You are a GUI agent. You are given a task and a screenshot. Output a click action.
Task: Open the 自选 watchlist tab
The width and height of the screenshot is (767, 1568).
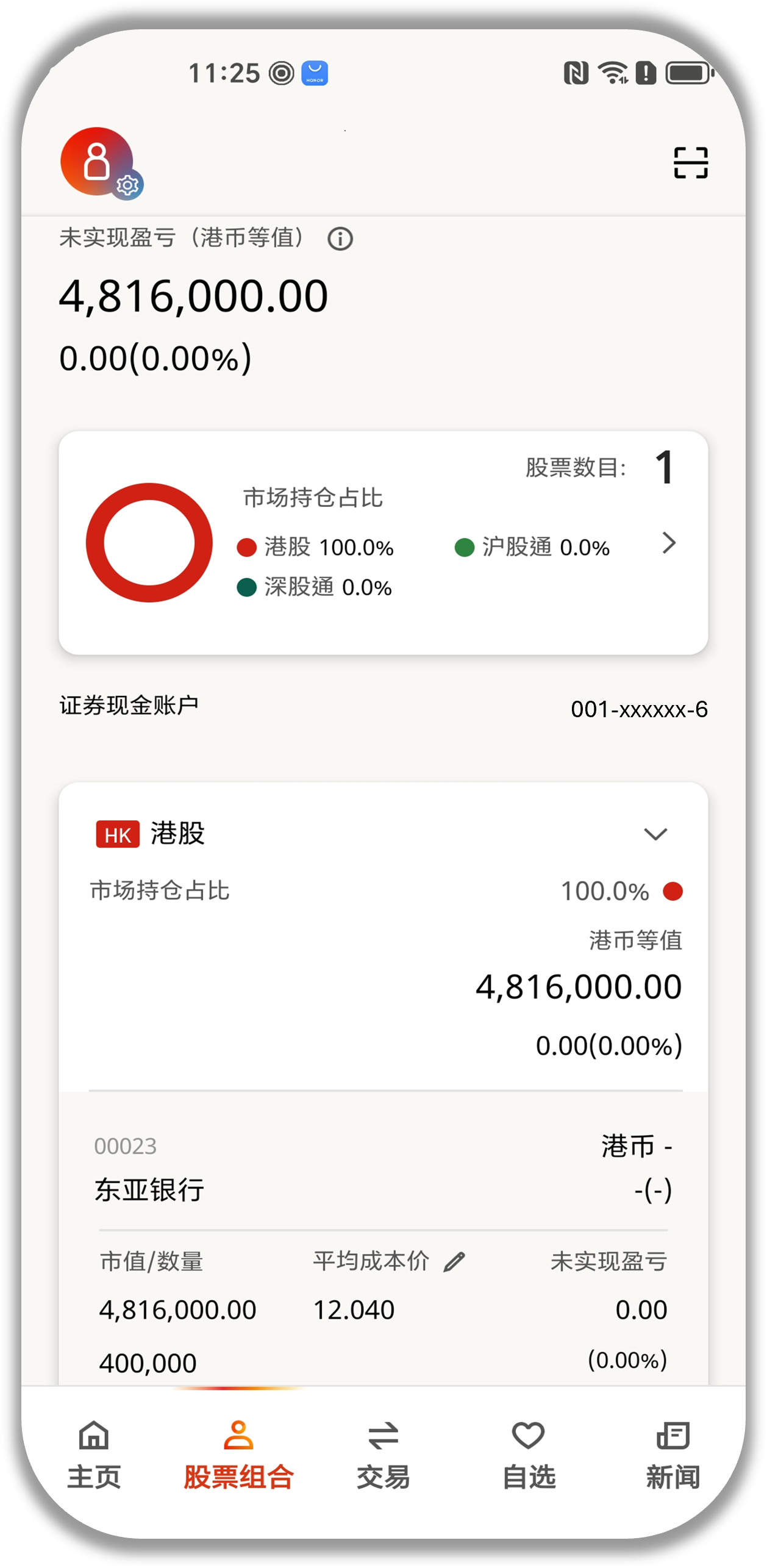528,1453
